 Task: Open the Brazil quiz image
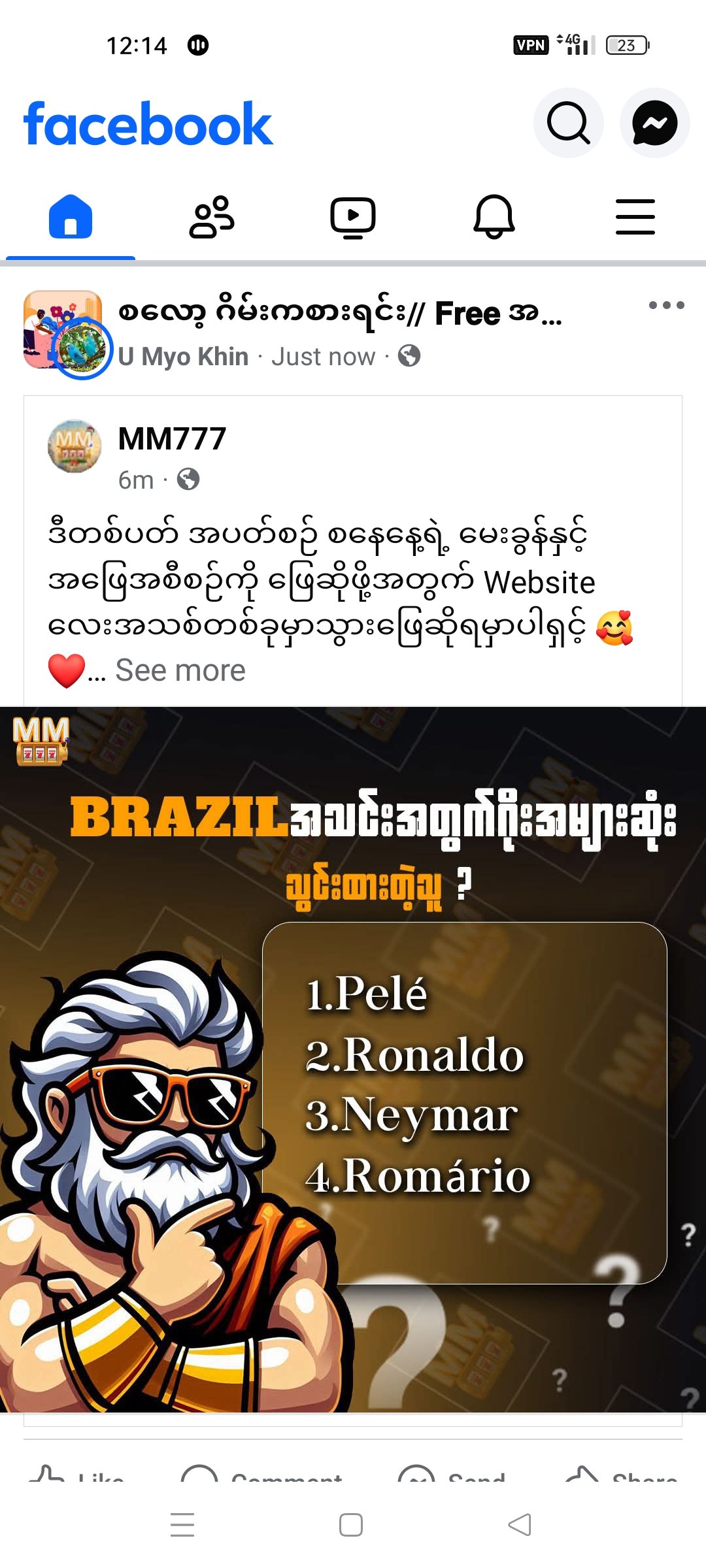pos(353,1058)
